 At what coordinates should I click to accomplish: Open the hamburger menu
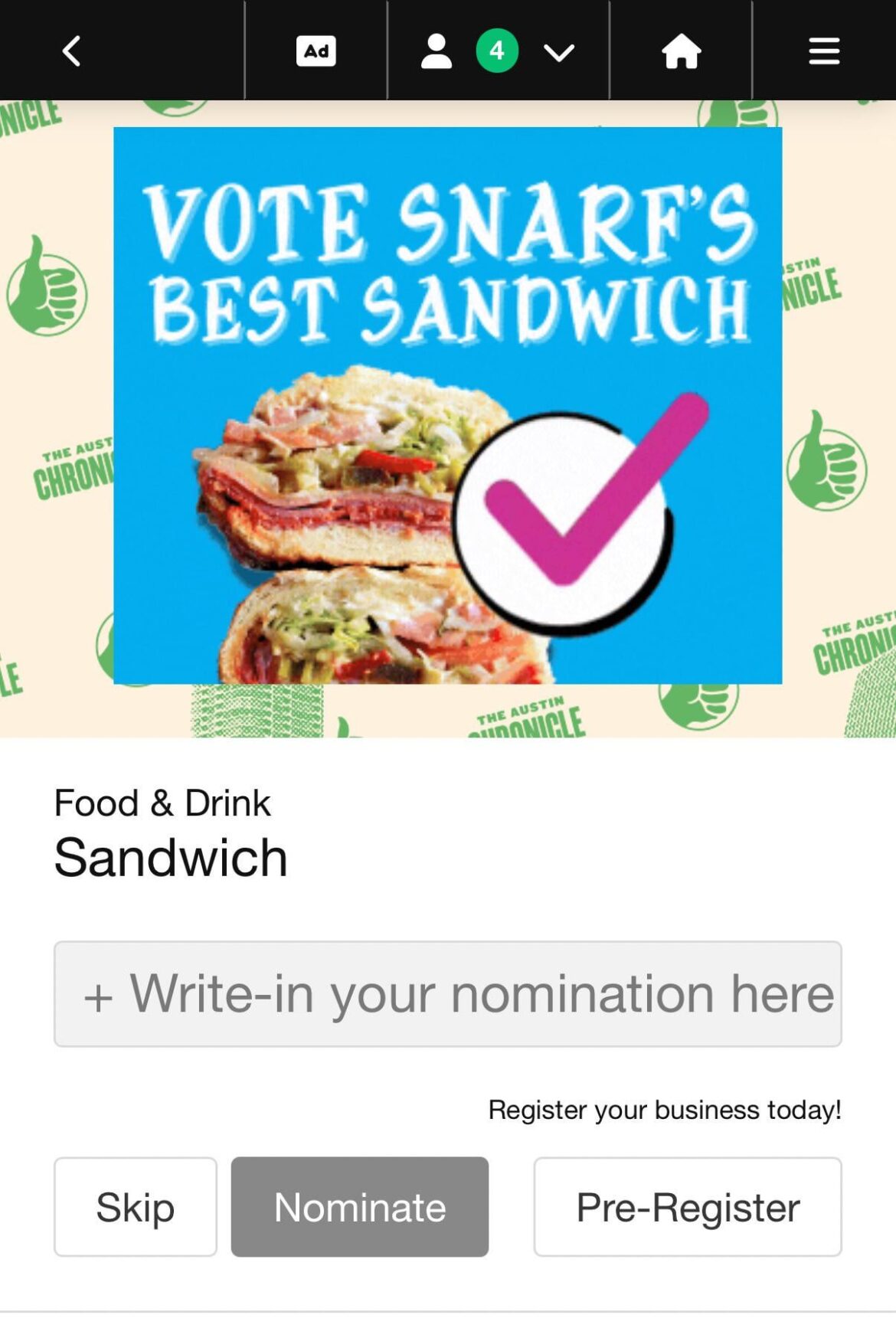coord(824,51)
